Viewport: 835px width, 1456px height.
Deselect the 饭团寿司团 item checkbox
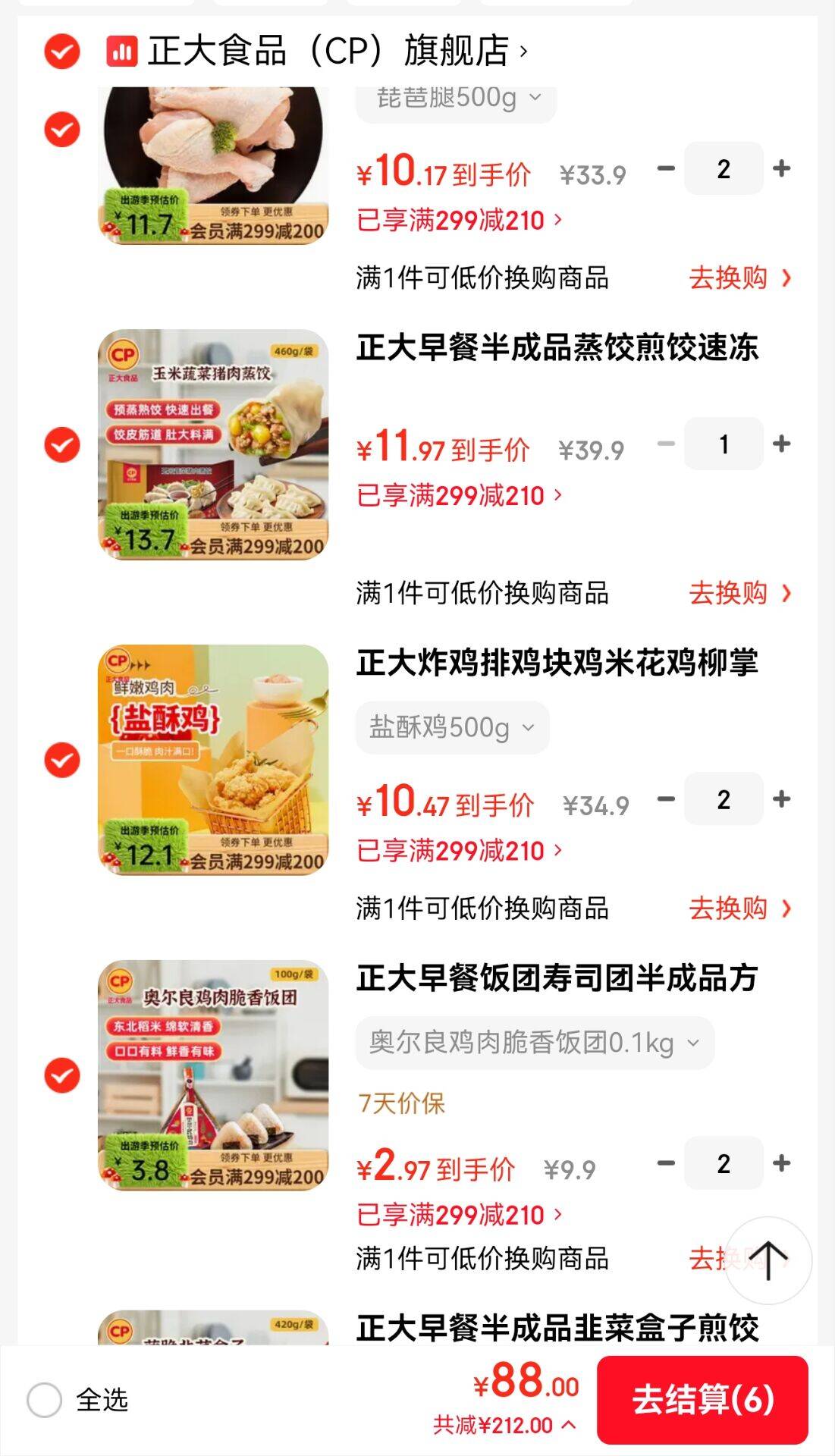click(62, 1075)
